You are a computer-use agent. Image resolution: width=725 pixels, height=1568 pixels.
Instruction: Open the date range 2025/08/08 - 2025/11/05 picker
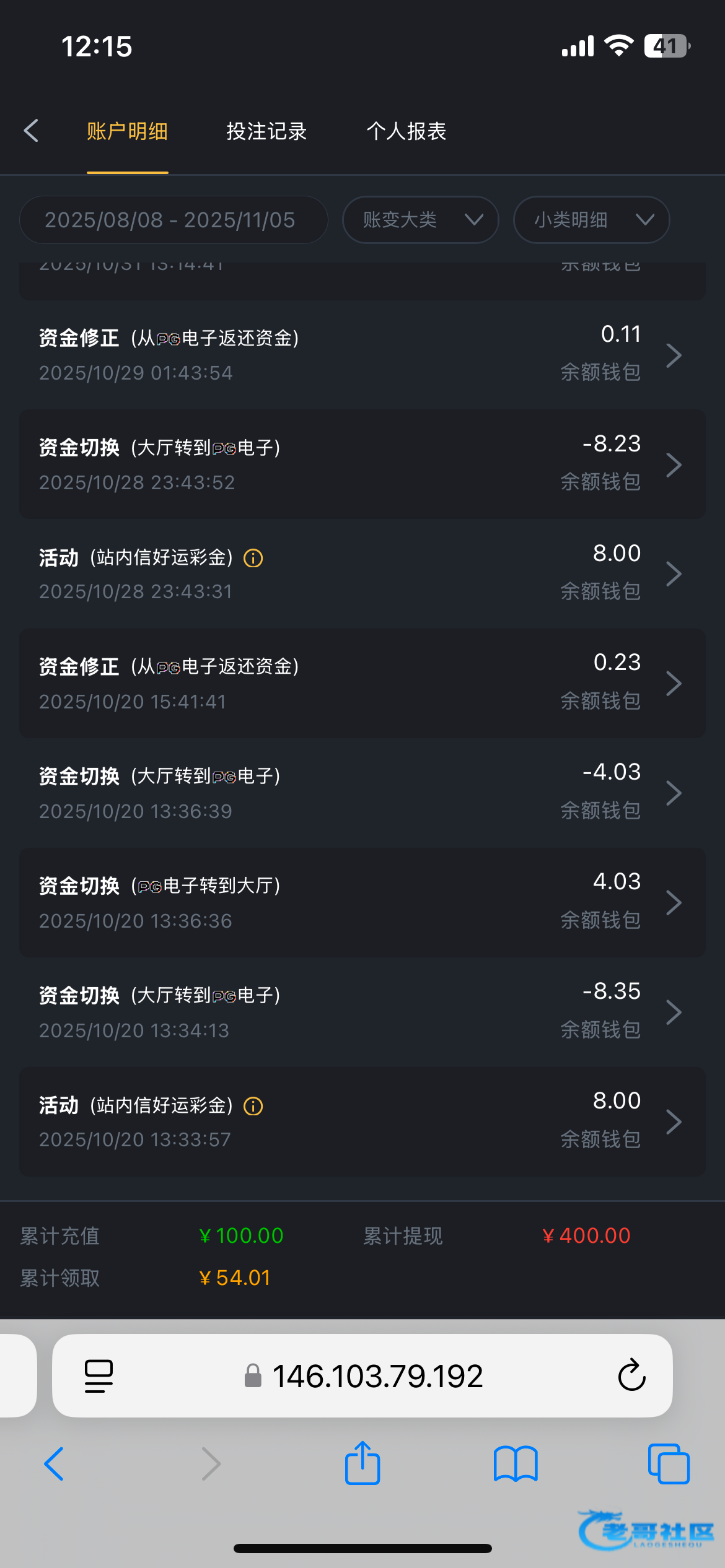tap(173, 220)
